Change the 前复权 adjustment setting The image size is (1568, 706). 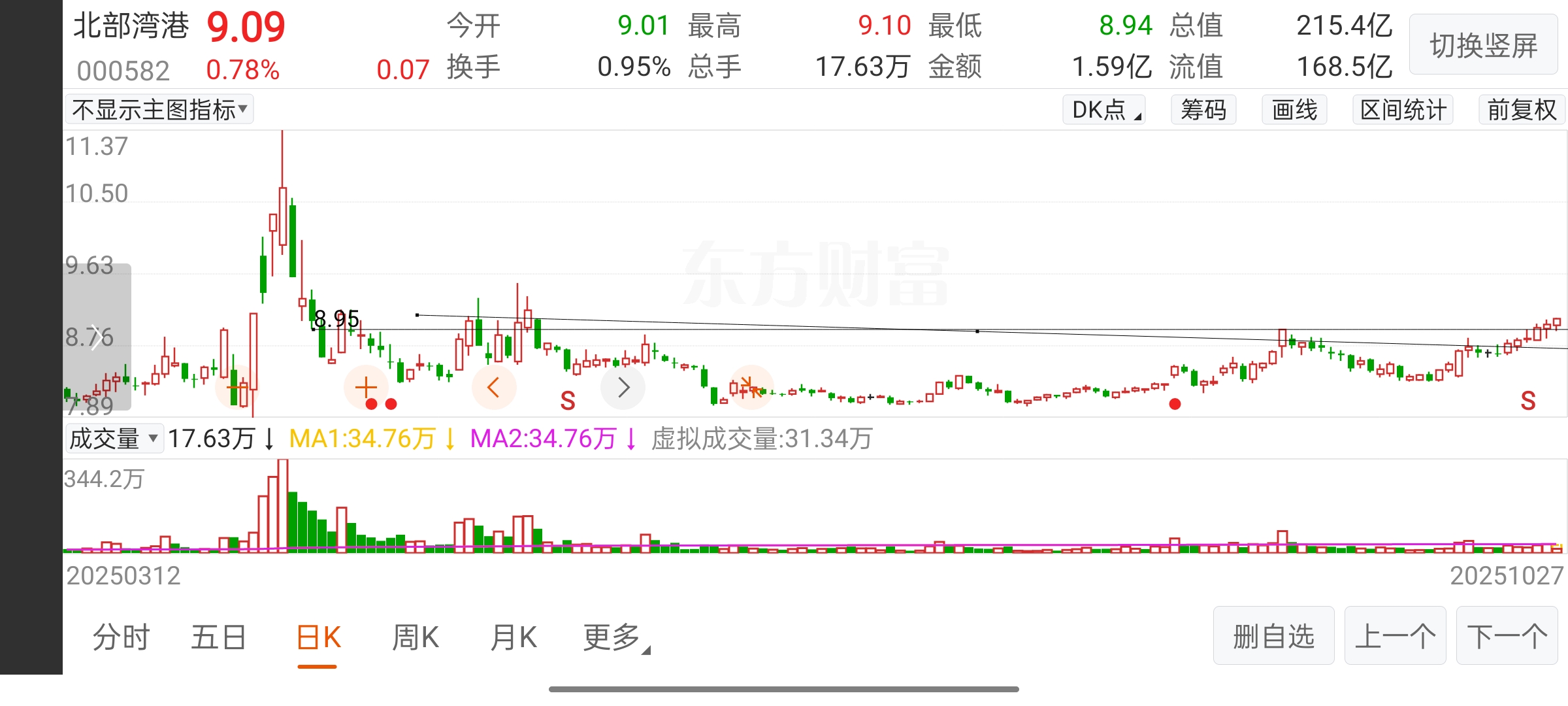tap(1522, 109)
